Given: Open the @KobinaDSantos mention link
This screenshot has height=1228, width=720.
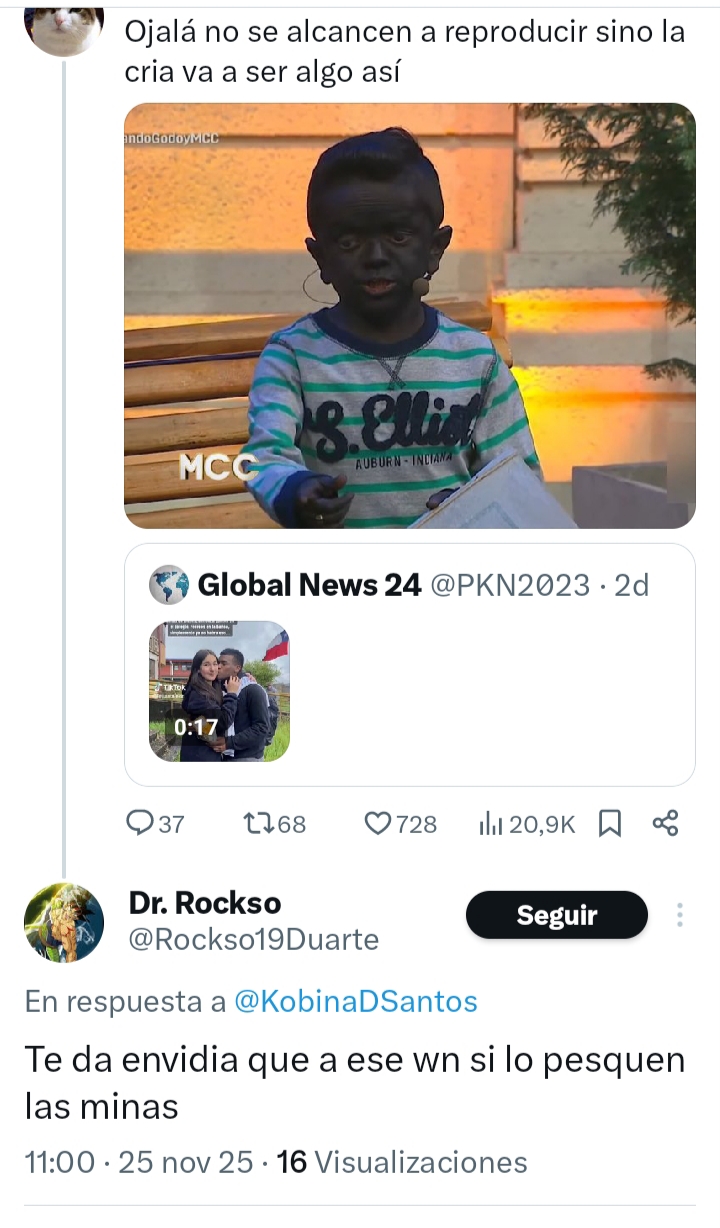Looking at the screenshot, I should (x=355, y=1002).
